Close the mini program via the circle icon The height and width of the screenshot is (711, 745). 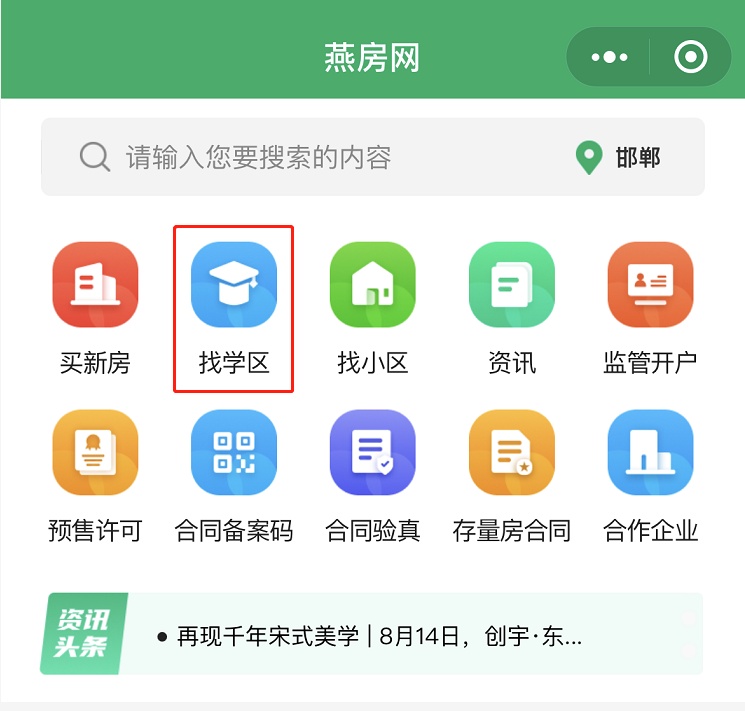(x=690, y=57)
